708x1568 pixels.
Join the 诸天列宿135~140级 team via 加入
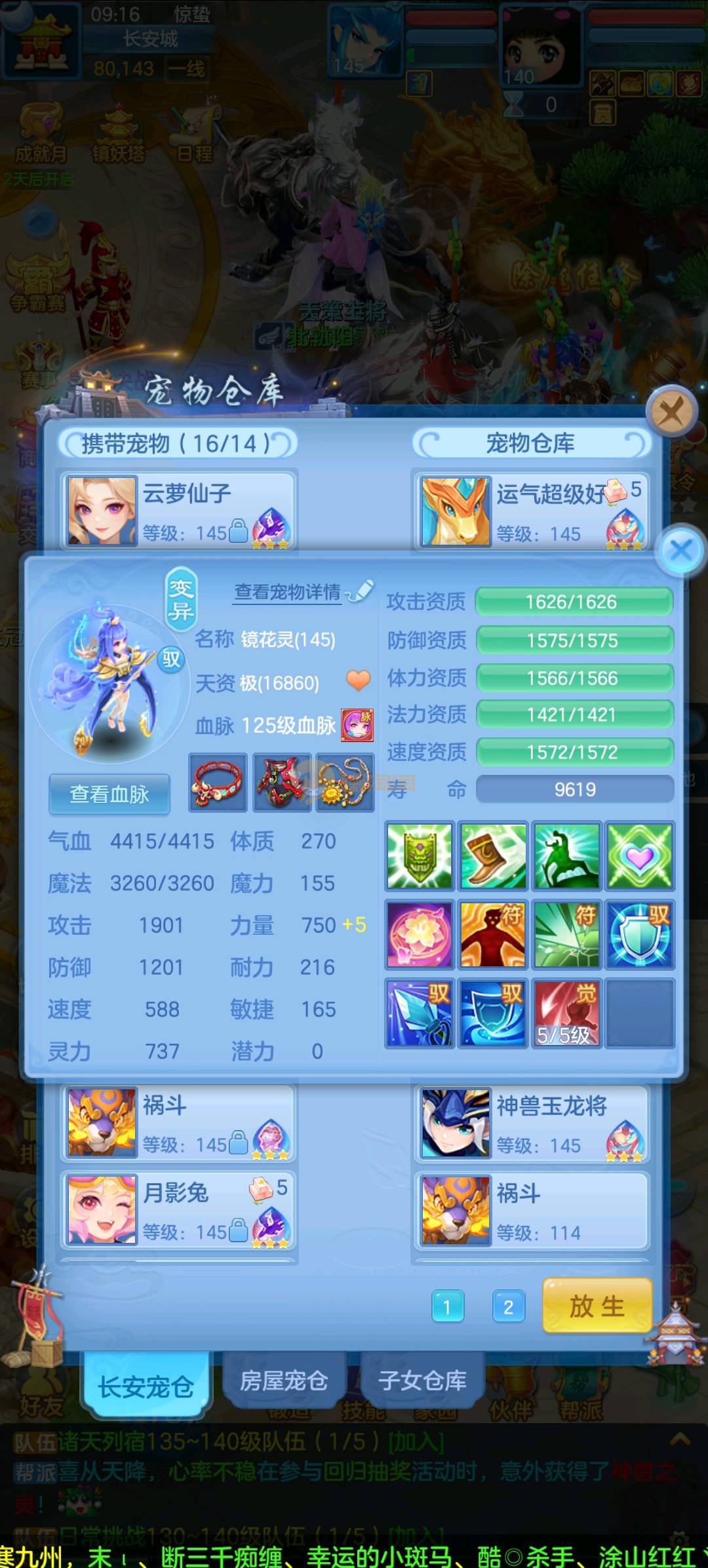[x=416, y=1442]
